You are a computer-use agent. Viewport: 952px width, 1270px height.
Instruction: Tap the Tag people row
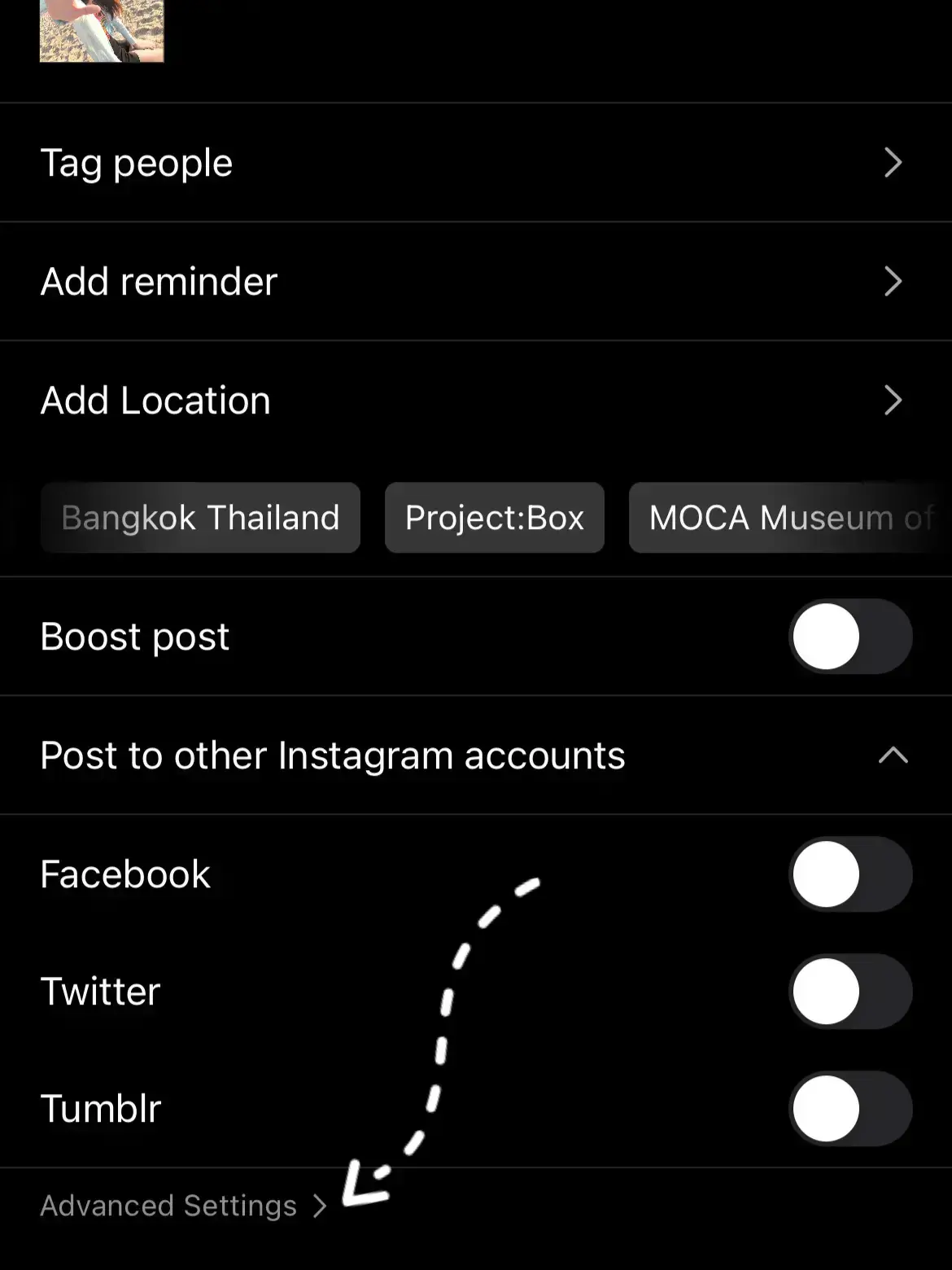pos(137,163)
